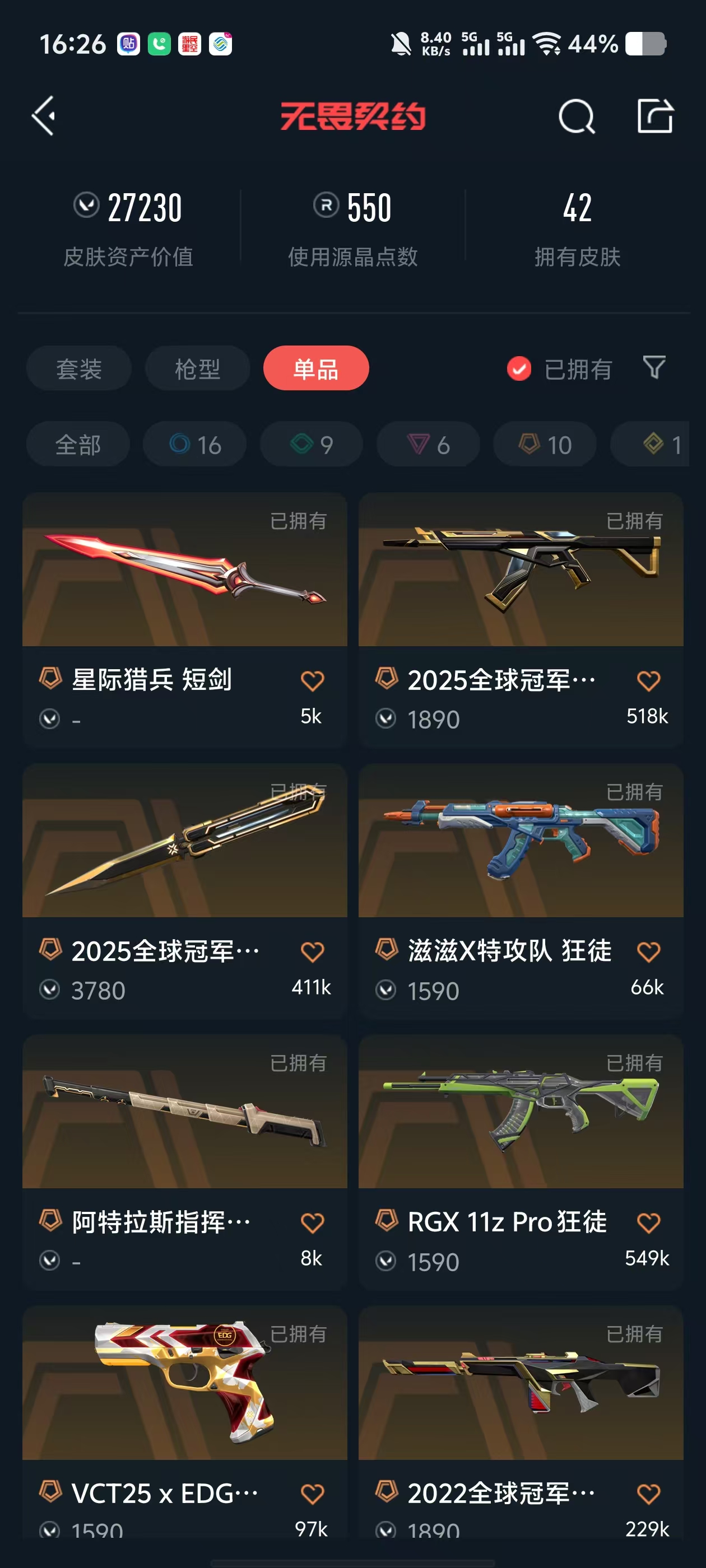The height and width of the screenshot is (1568, 706).
Task: Filter by the green tier chip 9
Action: click(312, 444)
